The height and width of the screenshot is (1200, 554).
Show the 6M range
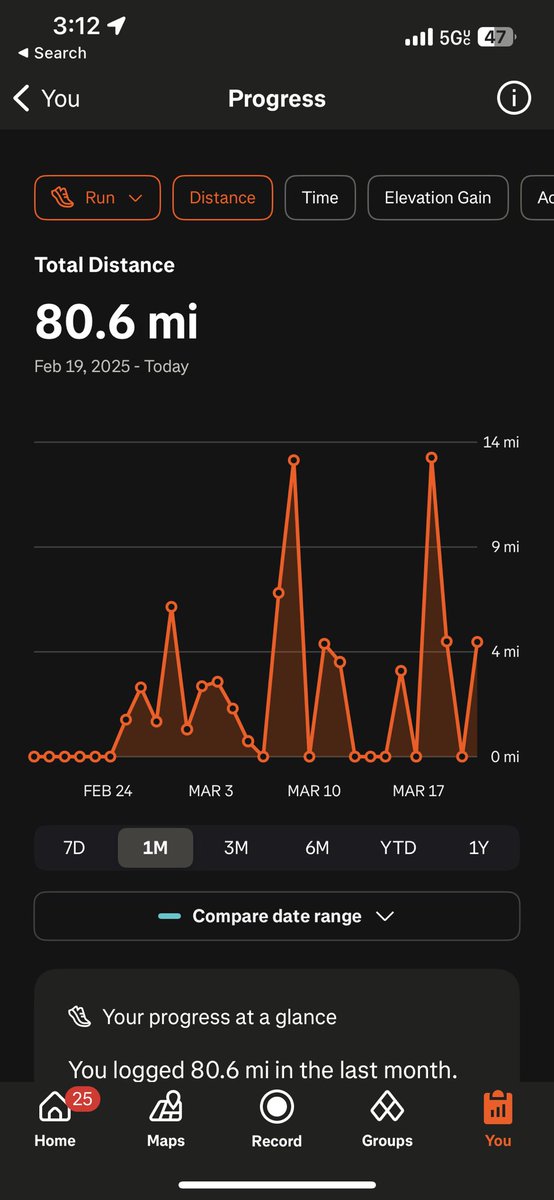click(317, 847)
